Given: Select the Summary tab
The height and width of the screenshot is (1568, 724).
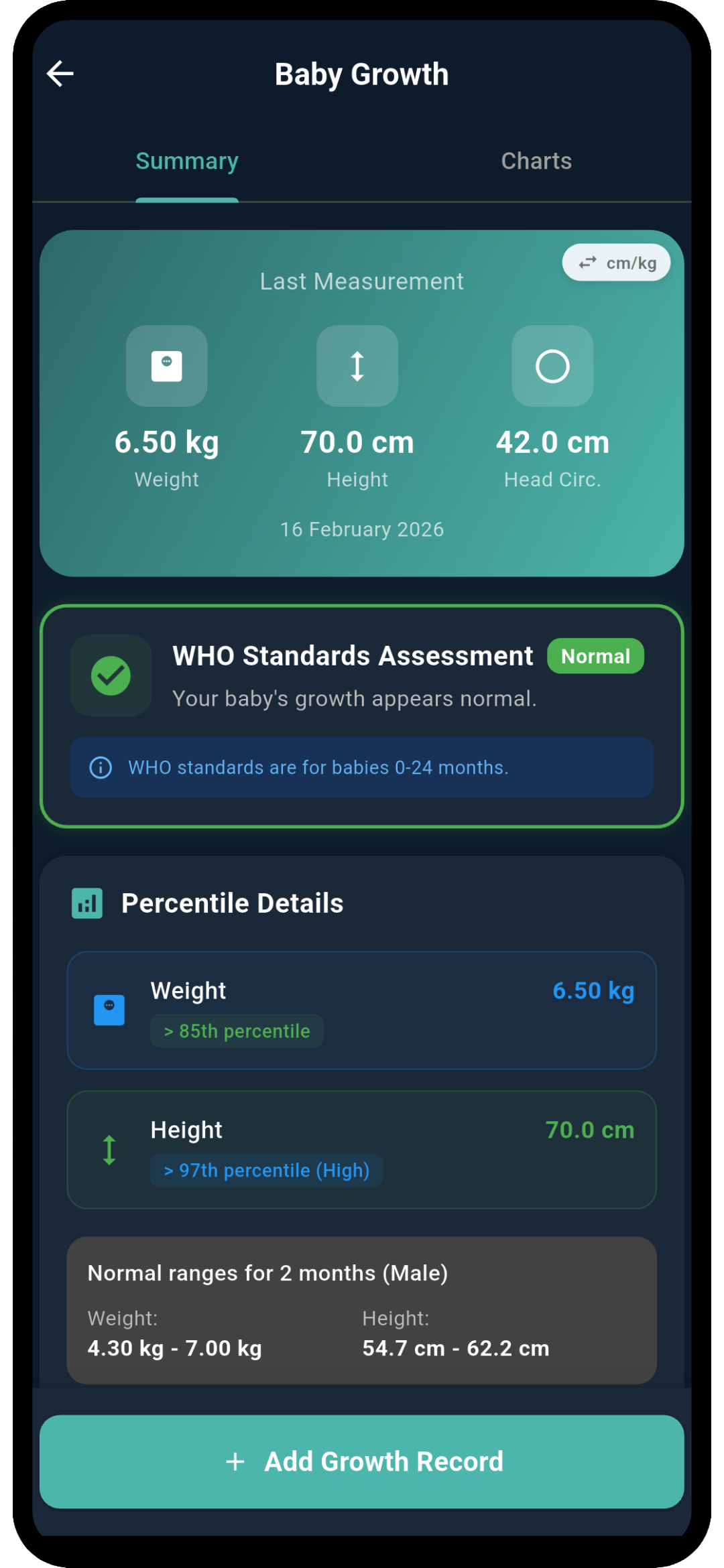Looking at the screenshot, I should pyautogui.click(x=187, y=161).
